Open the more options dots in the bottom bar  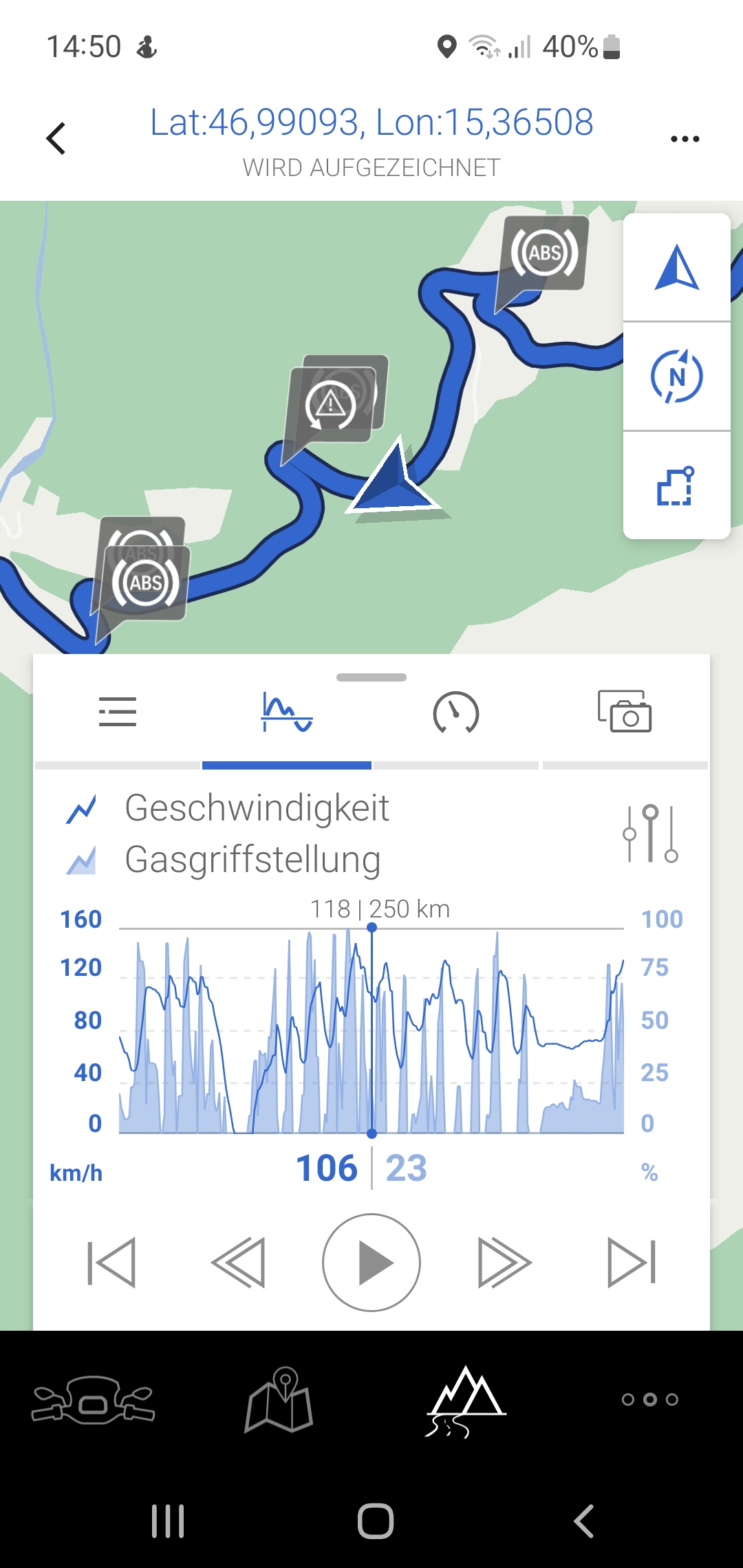coord(650,1400)
